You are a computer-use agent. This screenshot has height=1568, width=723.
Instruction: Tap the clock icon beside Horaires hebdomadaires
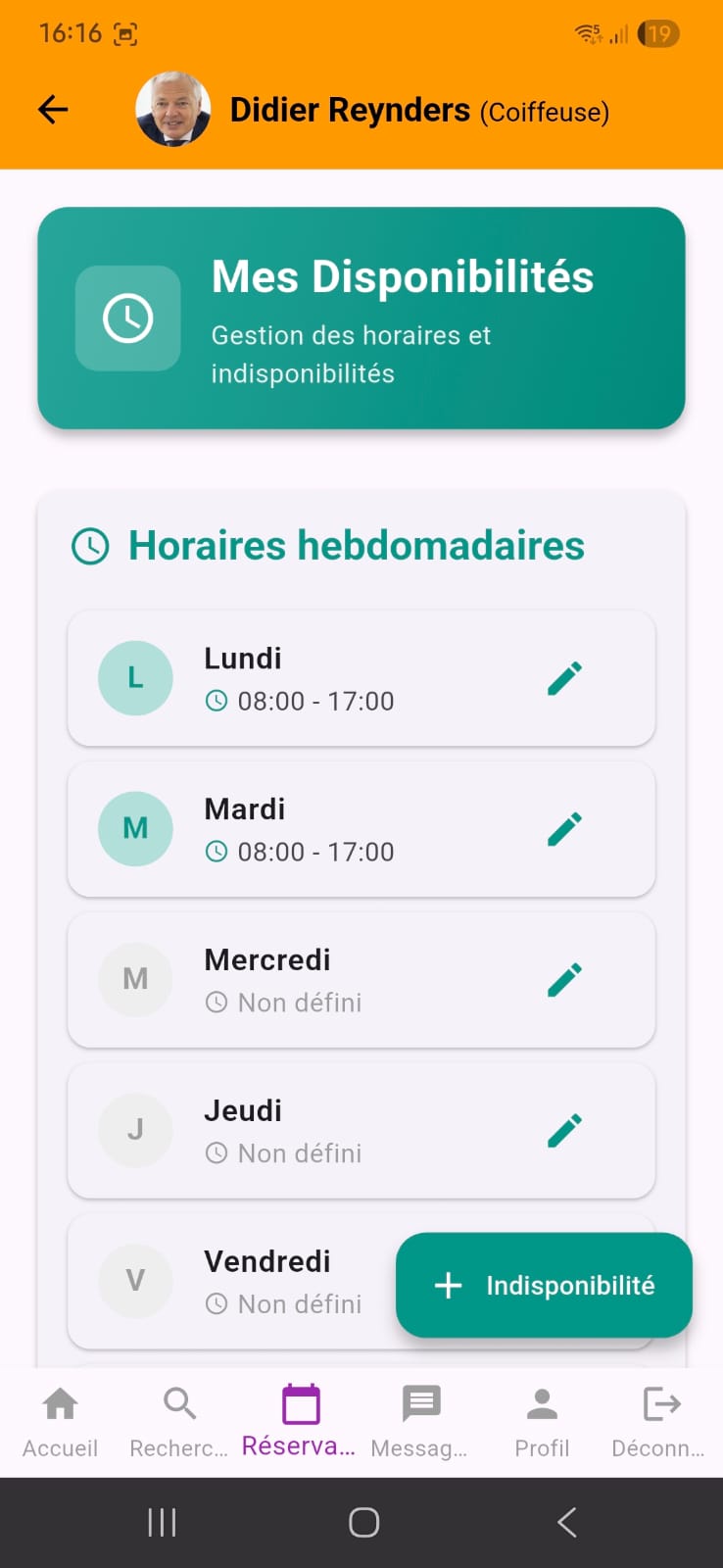(89, 546)
